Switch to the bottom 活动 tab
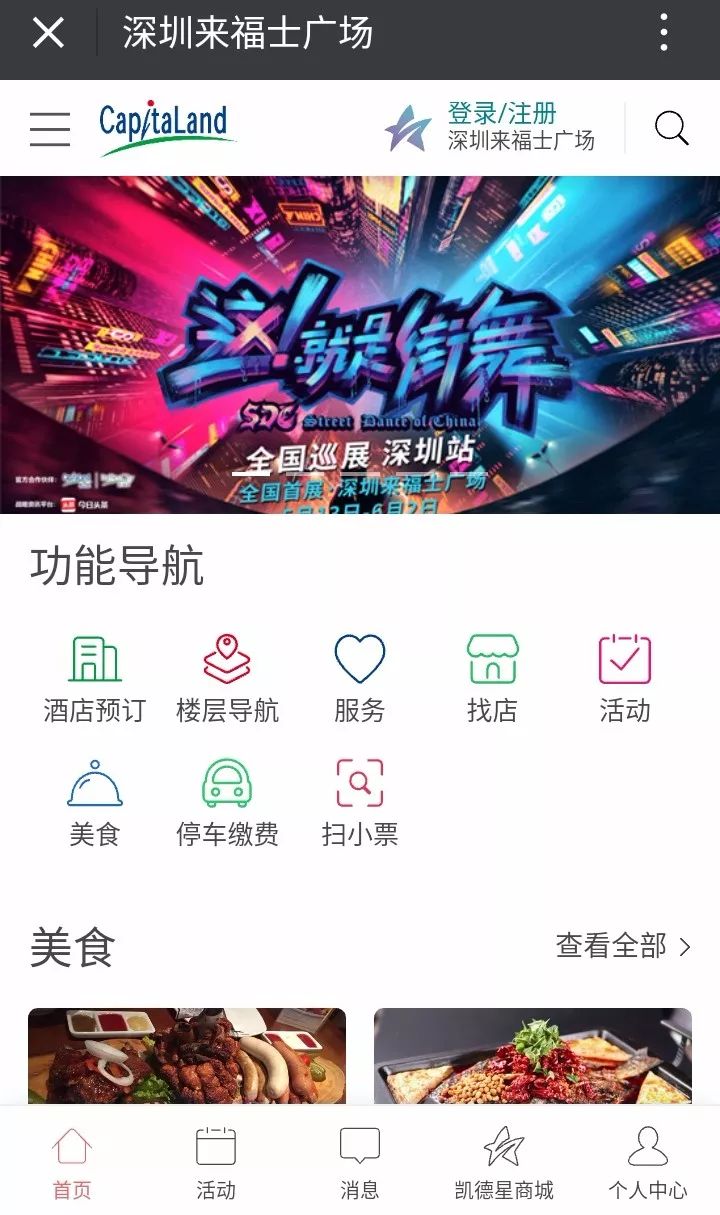Screen dimensions: 720x1215 [216, 1162]
